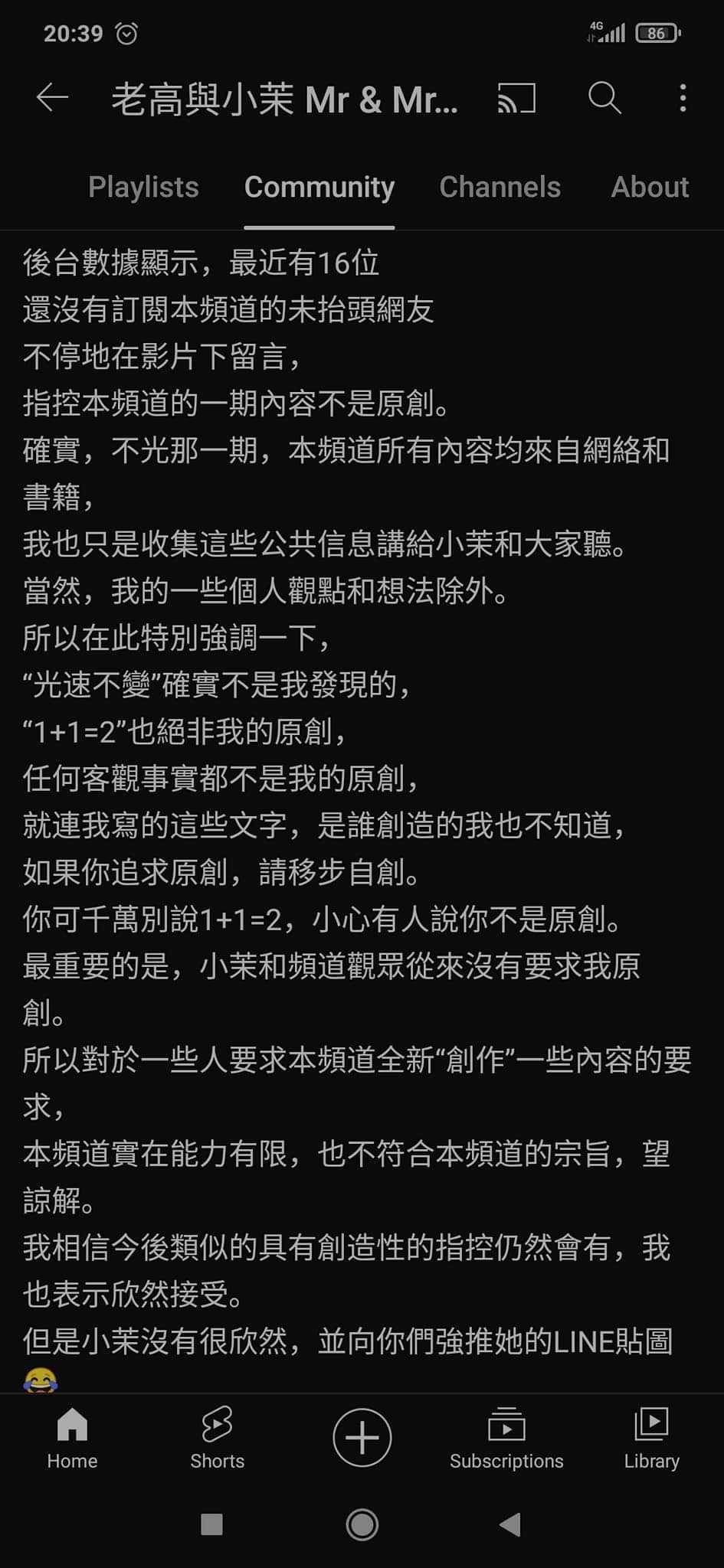Image resolution: width=724 pixels, height=1568 pixels.
Task: Tap the create plus button
Action: coord(362,1437)
